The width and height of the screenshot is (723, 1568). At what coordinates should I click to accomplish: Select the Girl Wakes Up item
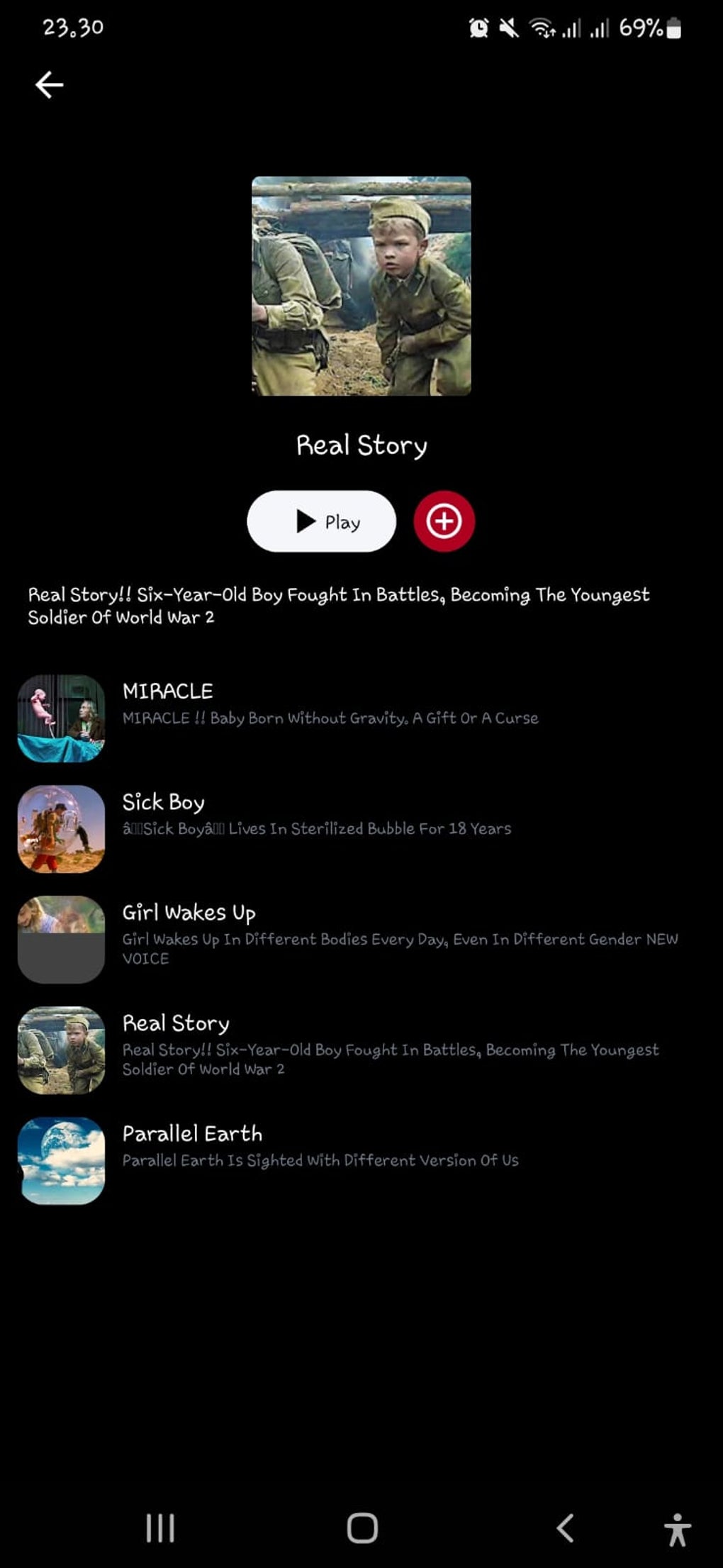[x=361, y=940]
